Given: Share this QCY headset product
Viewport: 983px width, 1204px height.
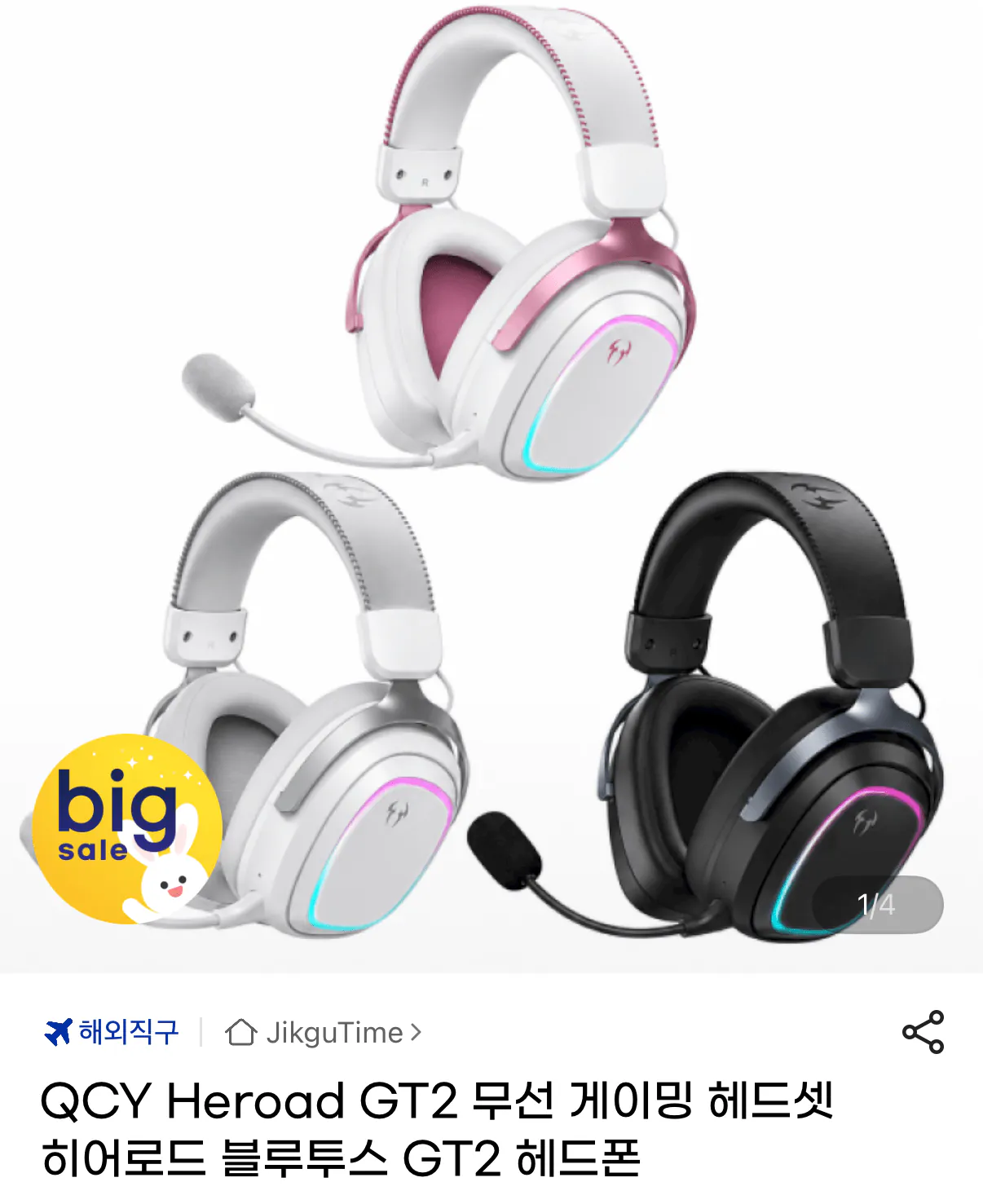Looking at the screenshot, I should 923,1032.
